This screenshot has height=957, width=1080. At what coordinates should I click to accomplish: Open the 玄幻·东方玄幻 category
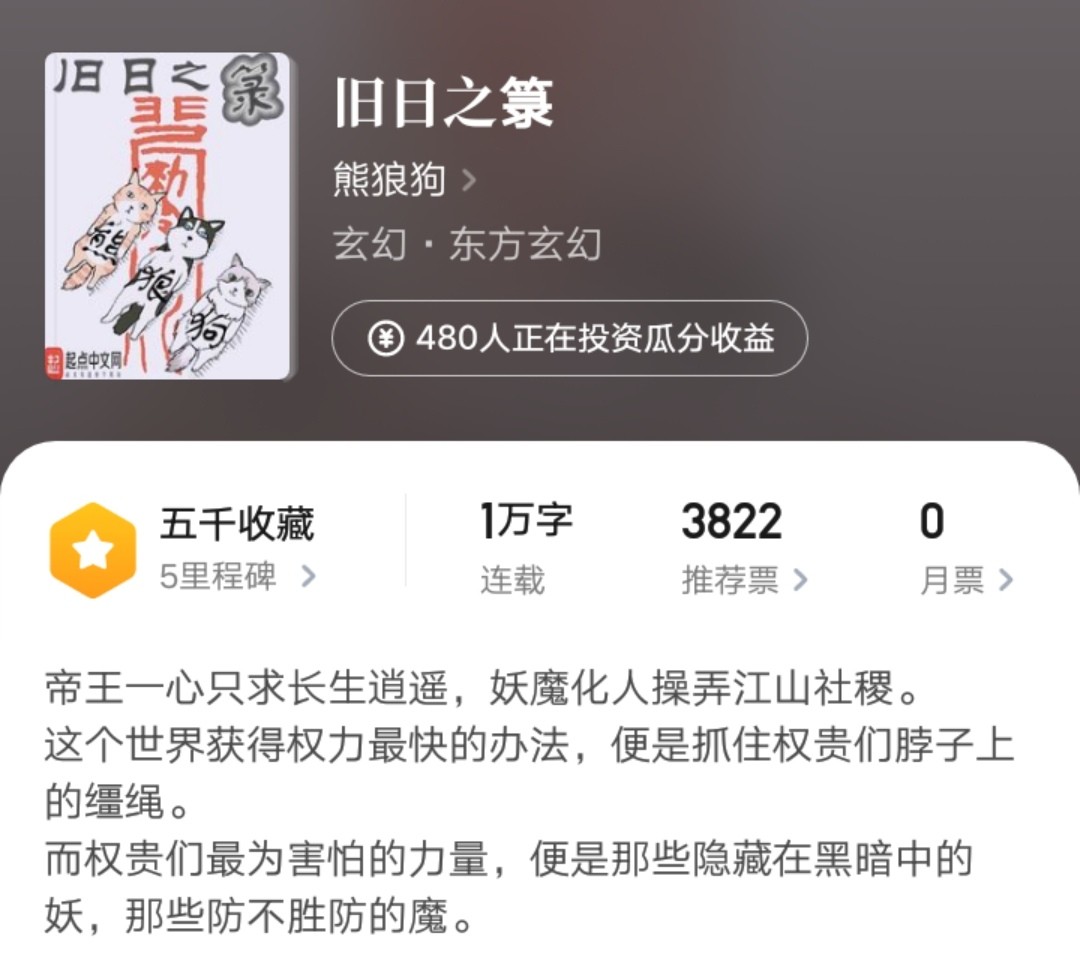pos(466,244)
